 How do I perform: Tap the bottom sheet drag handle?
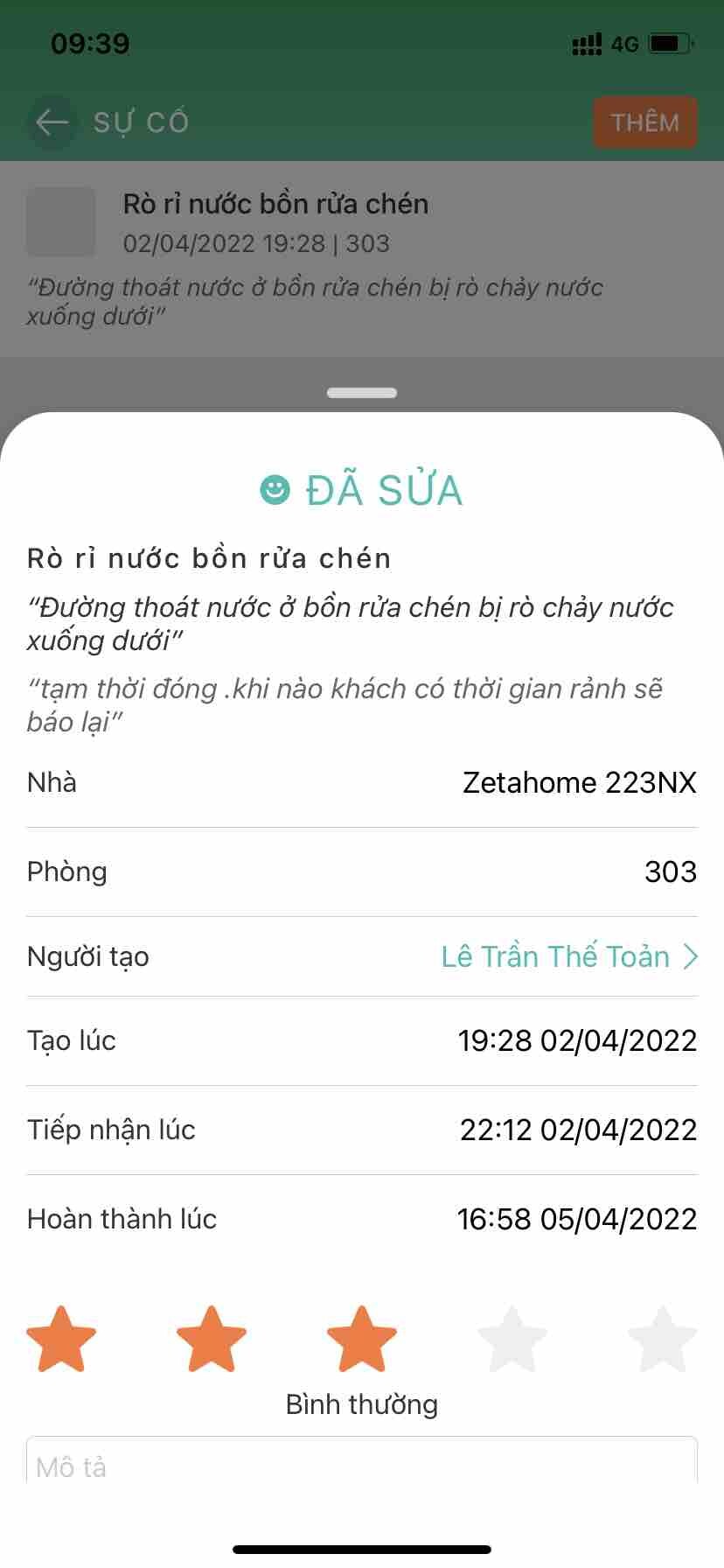pos(362,393)
